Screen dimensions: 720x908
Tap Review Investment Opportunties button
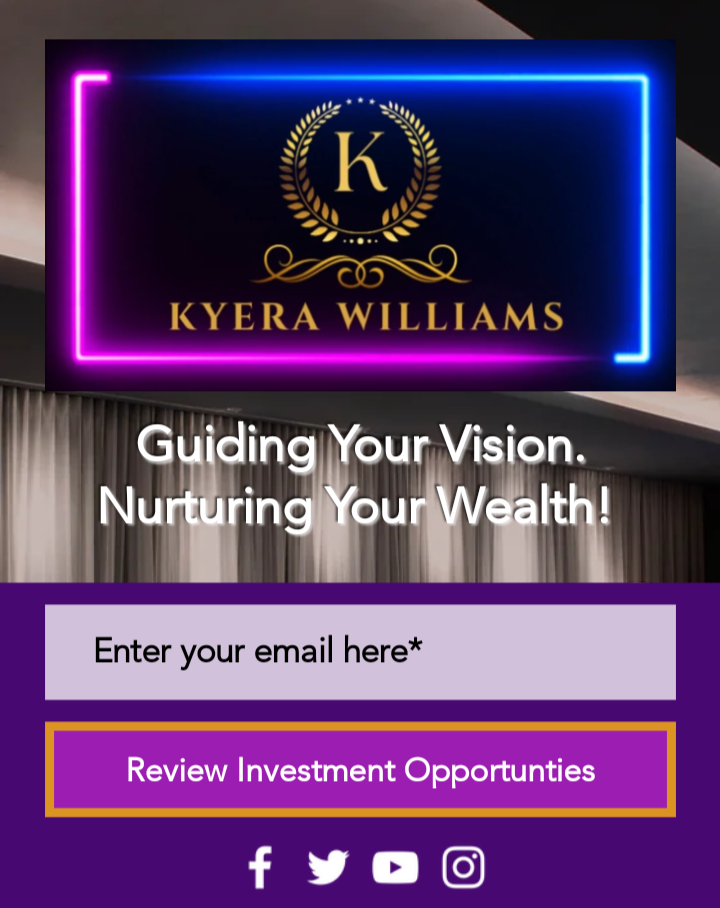(x=360, y=770)
